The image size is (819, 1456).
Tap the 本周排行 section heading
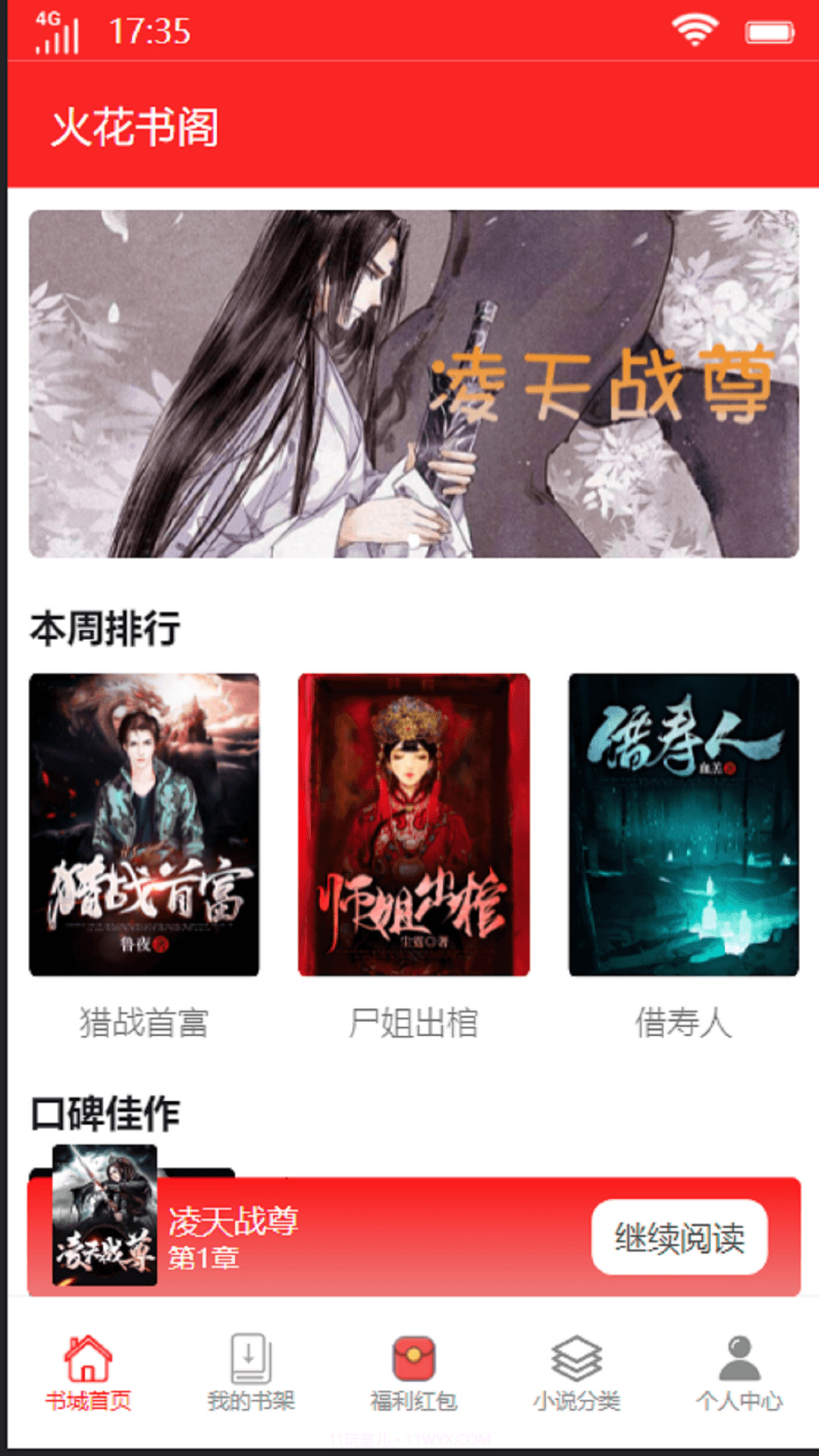click(x=104, y=628)
